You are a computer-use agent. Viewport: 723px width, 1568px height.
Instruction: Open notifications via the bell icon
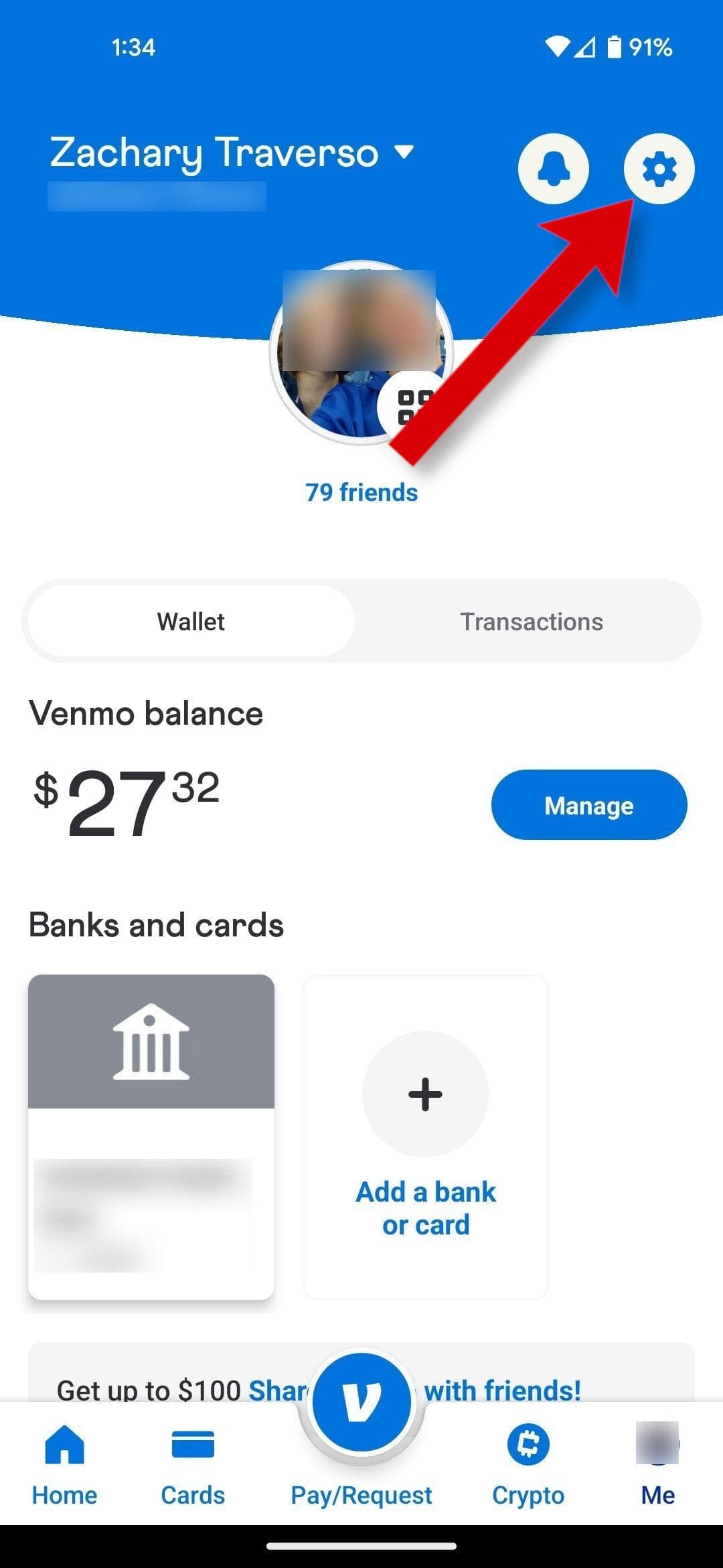pos(554,169)
